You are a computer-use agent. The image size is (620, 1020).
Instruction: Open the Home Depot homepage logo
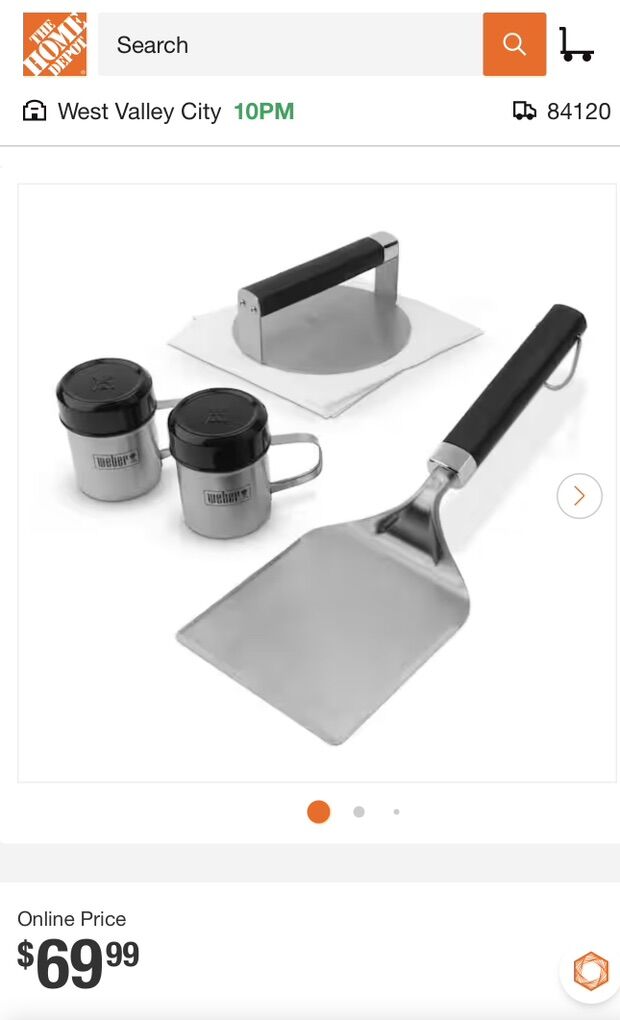point(54,44)
